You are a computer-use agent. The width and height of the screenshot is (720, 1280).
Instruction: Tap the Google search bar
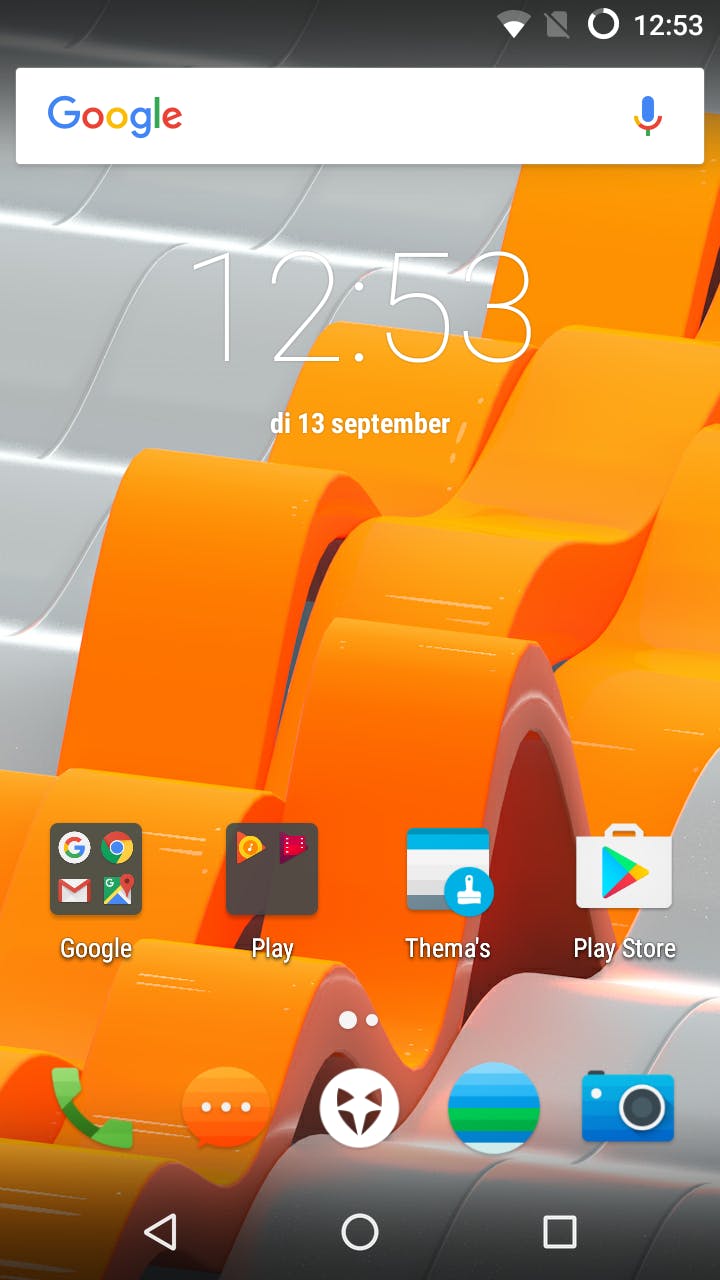pyautogui.click(x=330, y=116)
